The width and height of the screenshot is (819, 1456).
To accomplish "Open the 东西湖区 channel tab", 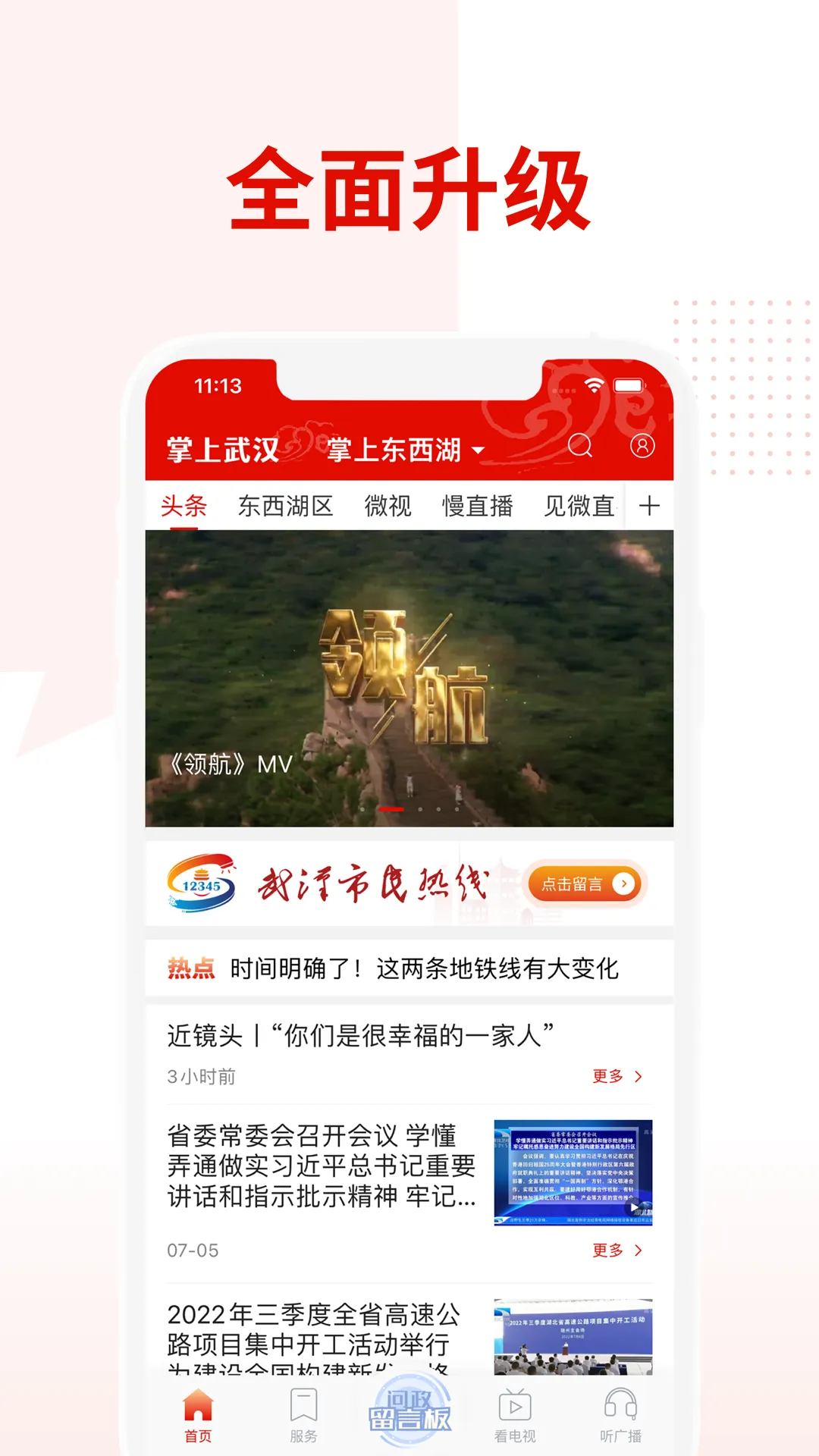I will point(287,507).
